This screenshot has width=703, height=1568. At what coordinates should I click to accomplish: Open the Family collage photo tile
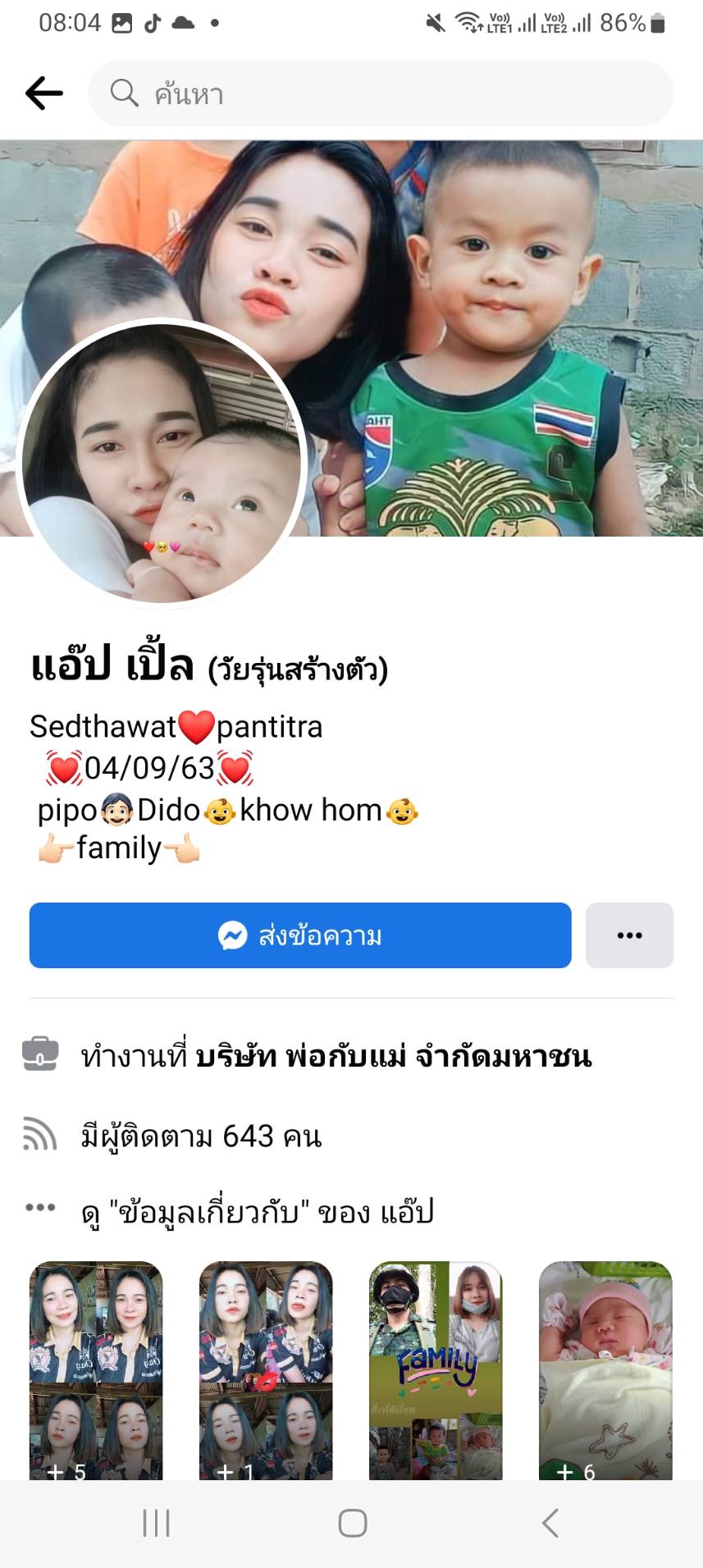coord(436,1370)
